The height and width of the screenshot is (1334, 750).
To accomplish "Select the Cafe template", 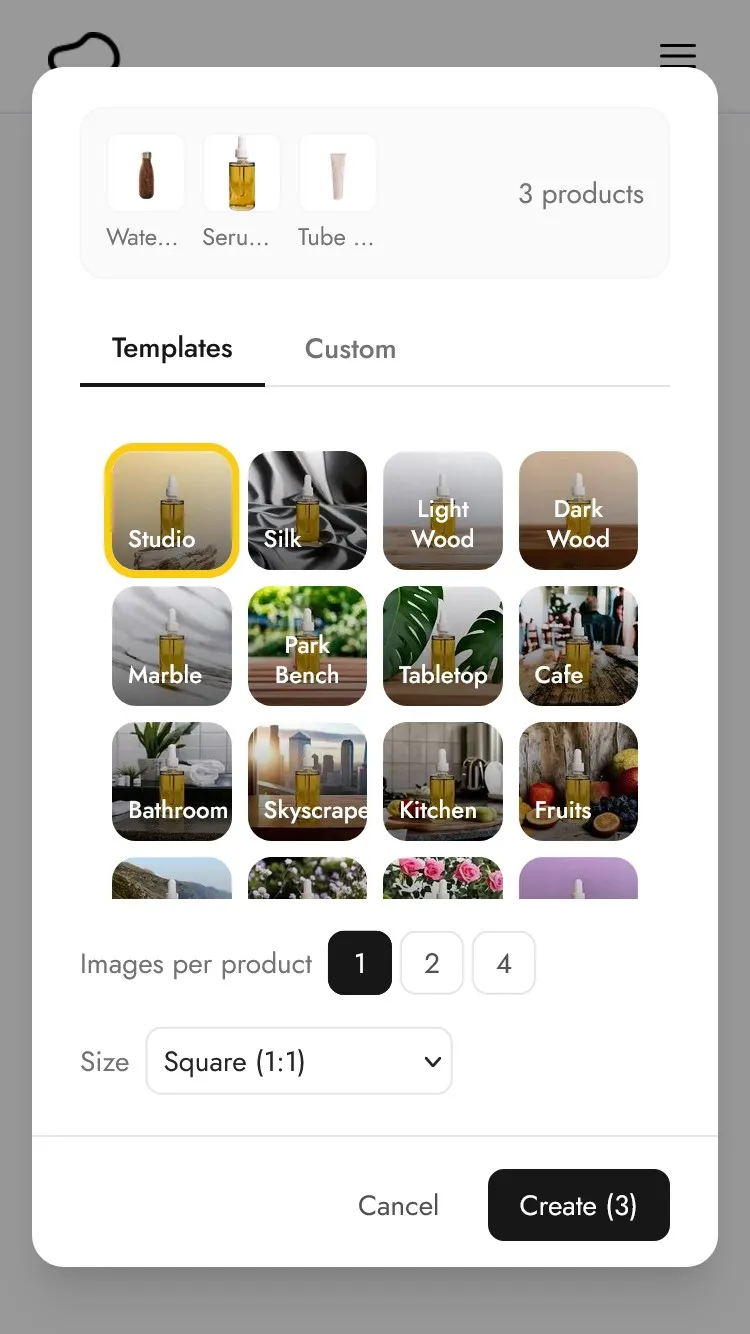I will coord(578,646).
